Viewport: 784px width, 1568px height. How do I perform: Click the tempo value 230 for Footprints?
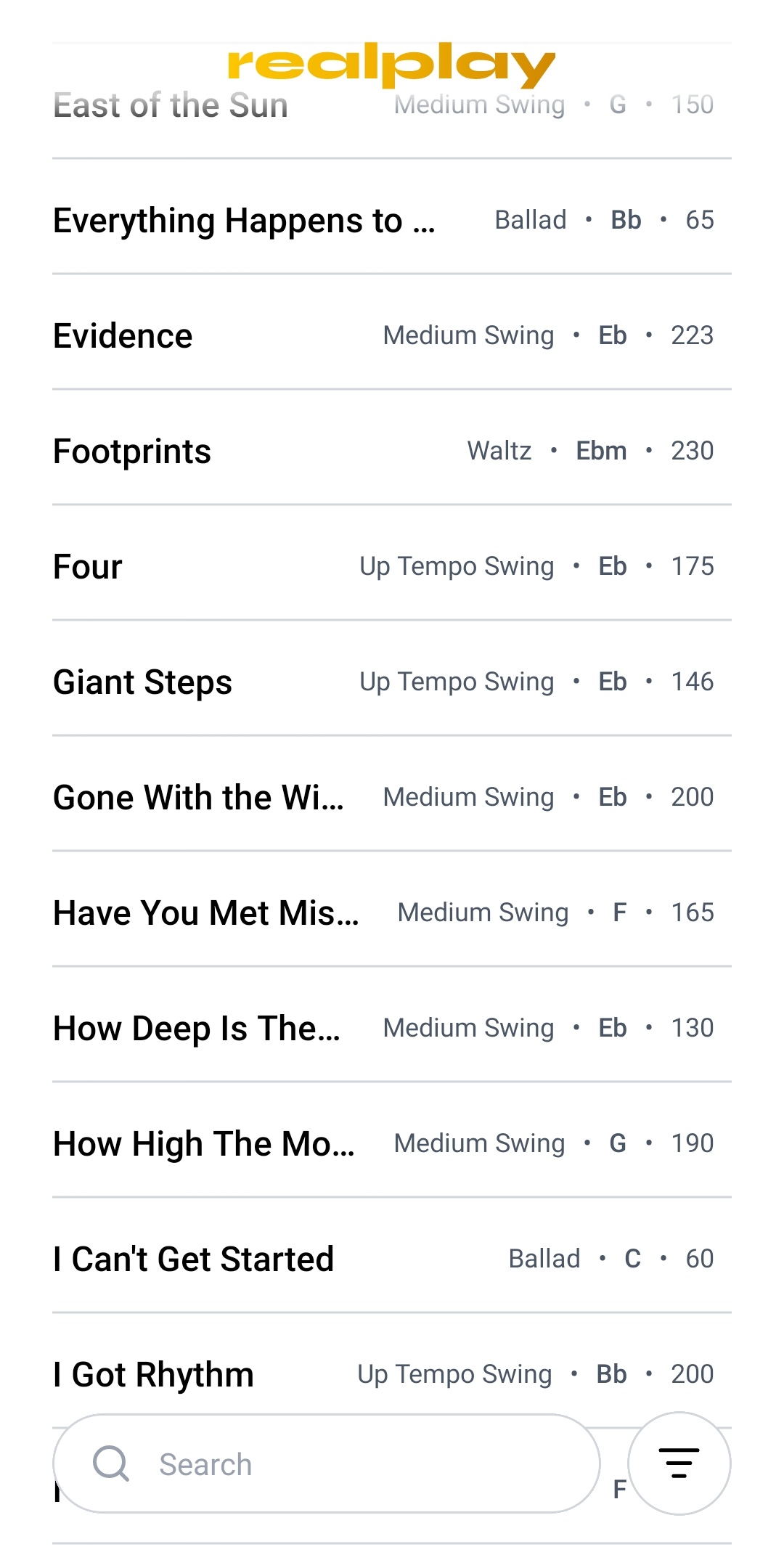tap(692, 450)
